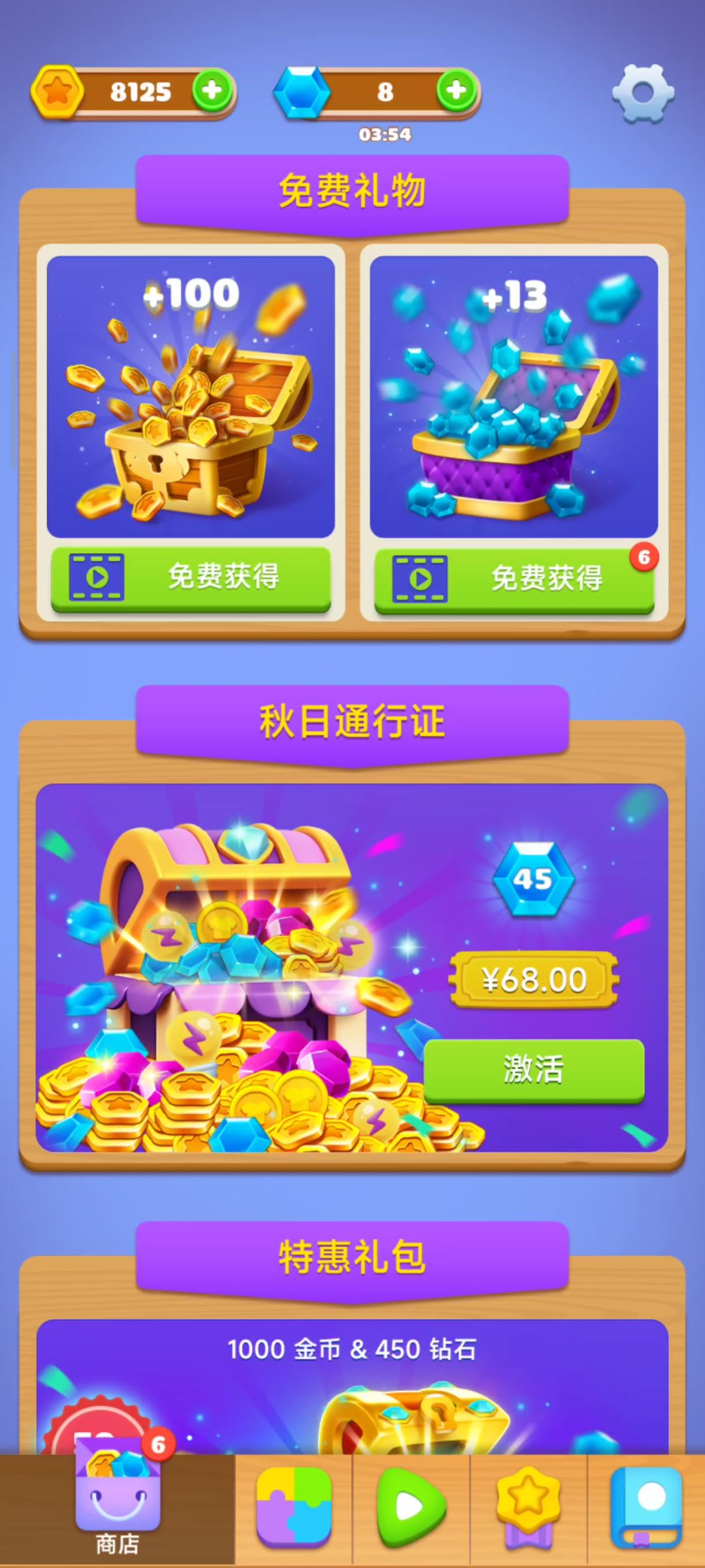Viewport: 705px width, 1568px height.
Task: Open the star medal tab
Action: (529, 1507)
